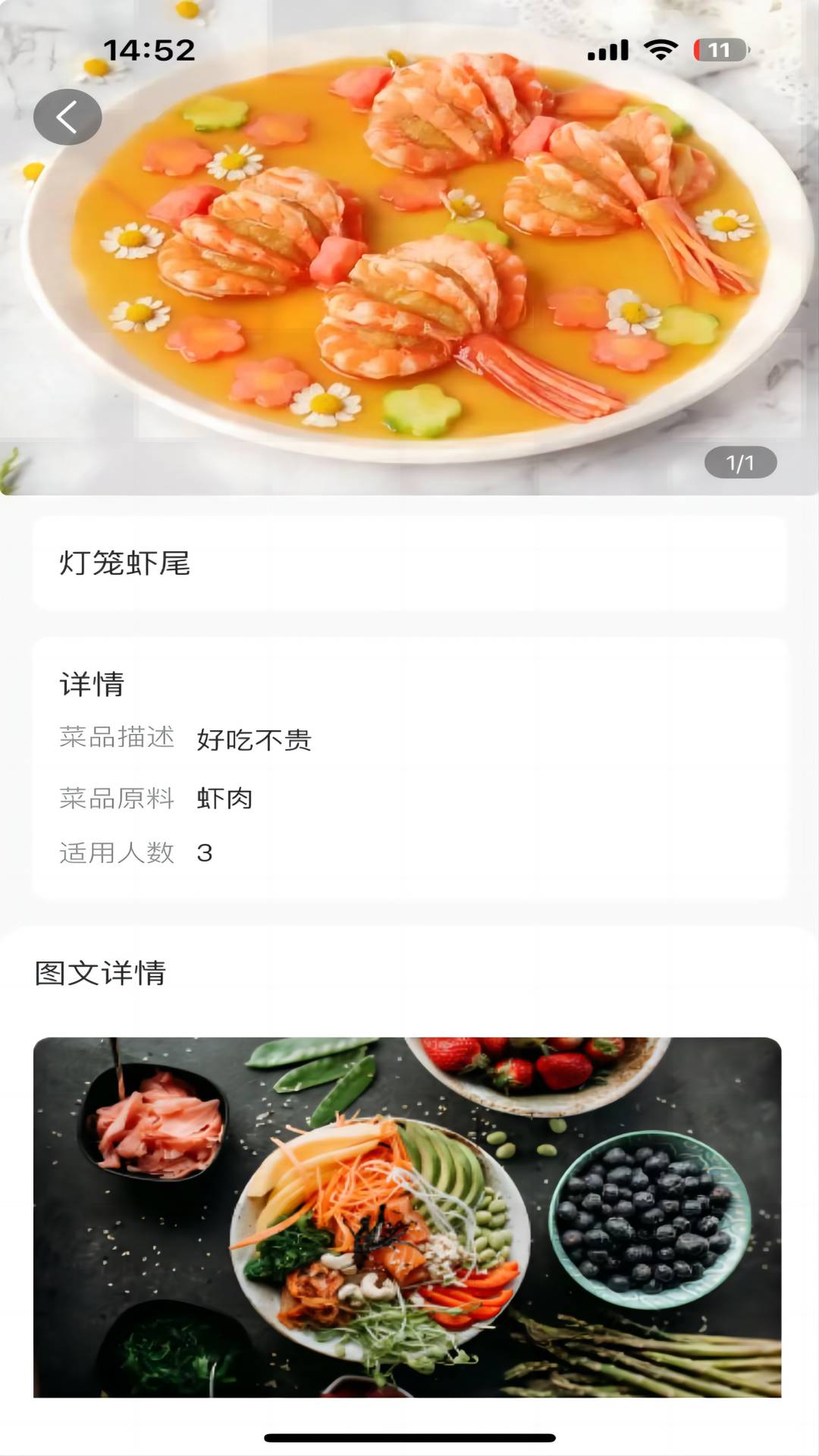Go back using the arrow button
This screenshot has width=819, height=1456.
click(67, 118)
